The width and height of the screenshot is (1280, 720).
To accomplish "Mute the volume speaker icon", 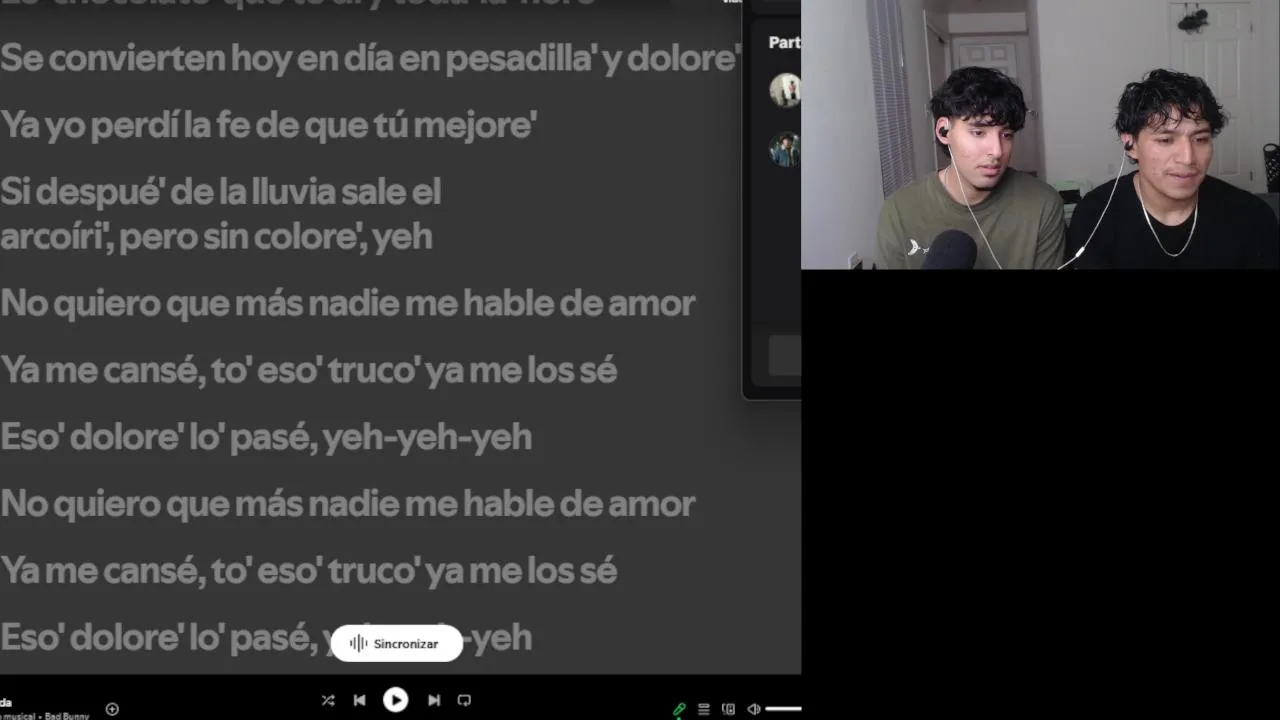I will (x=754, y=709).
